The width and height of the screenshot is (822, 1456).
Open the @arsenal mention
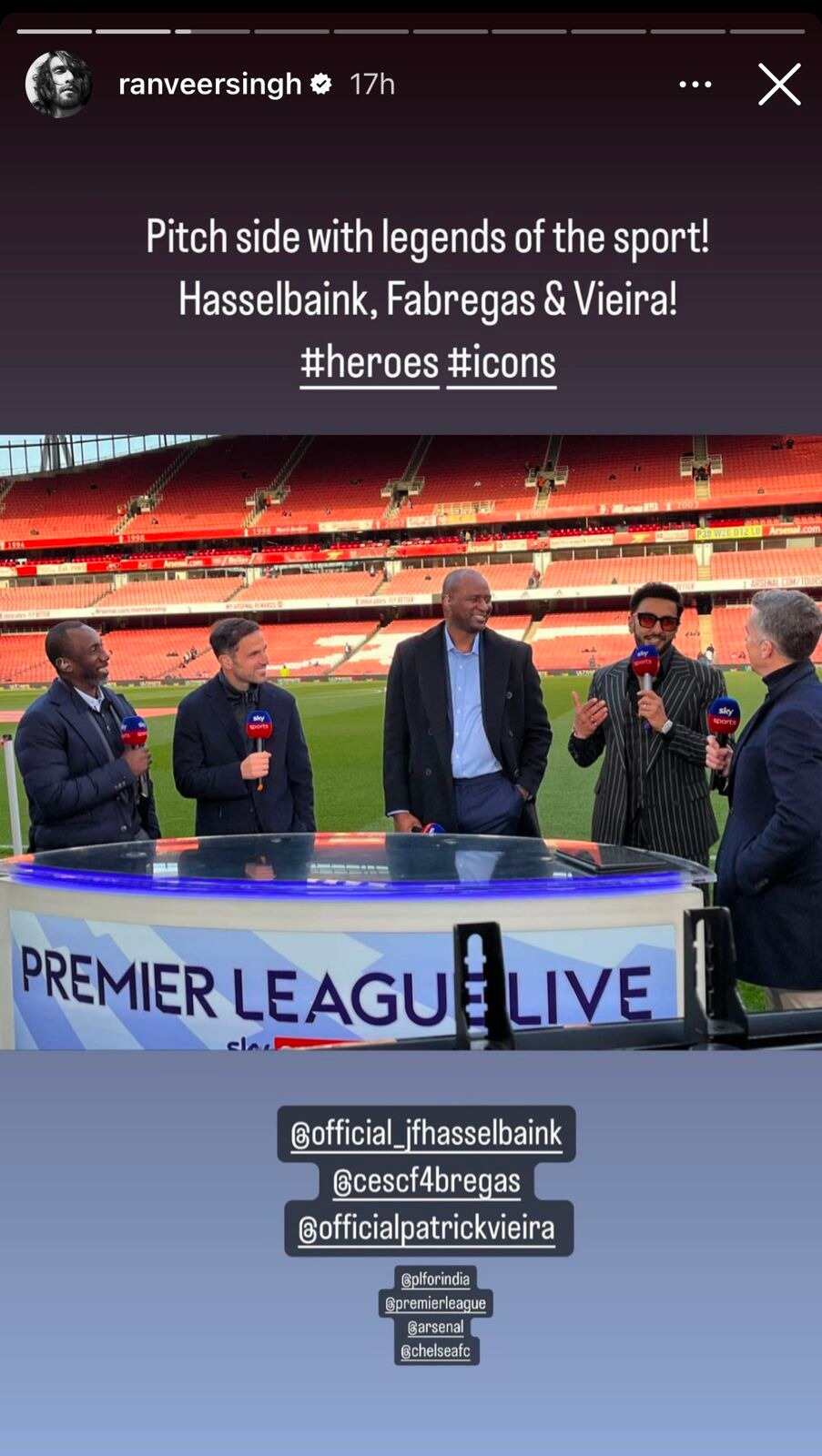coord(436,1327)
